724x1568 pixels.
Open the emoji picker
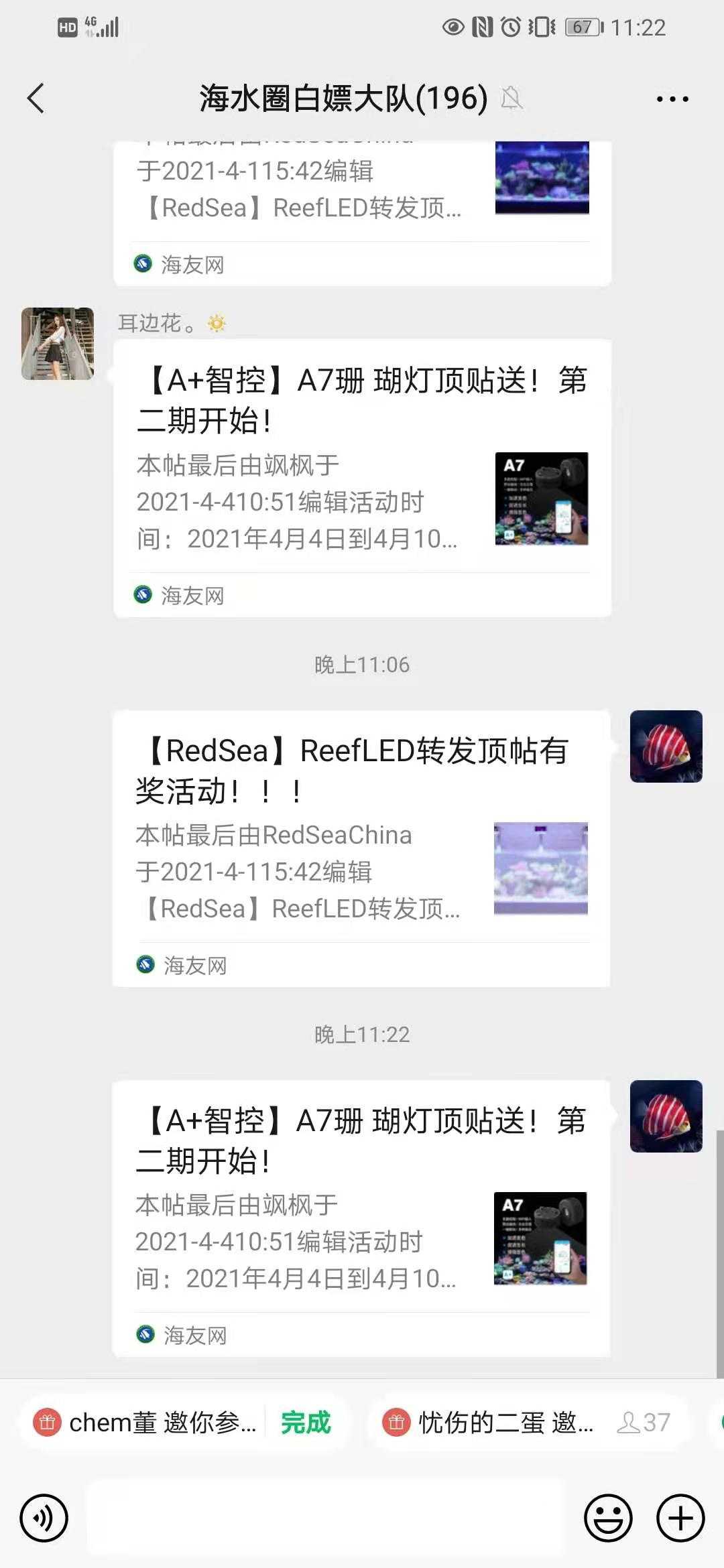(608, 1518)
